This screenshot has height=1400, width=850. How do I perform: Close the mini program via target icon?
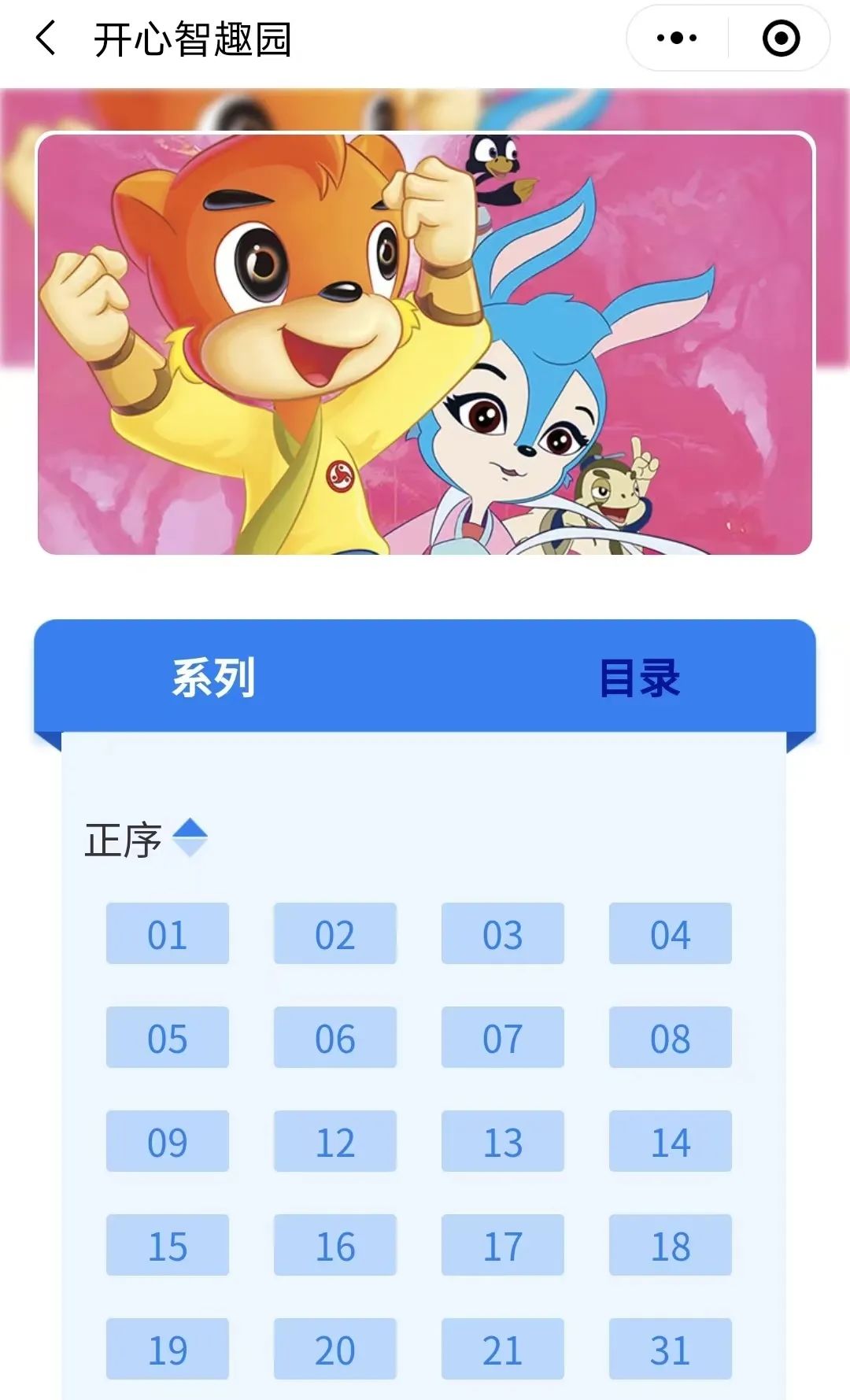[x=781, y=38]
